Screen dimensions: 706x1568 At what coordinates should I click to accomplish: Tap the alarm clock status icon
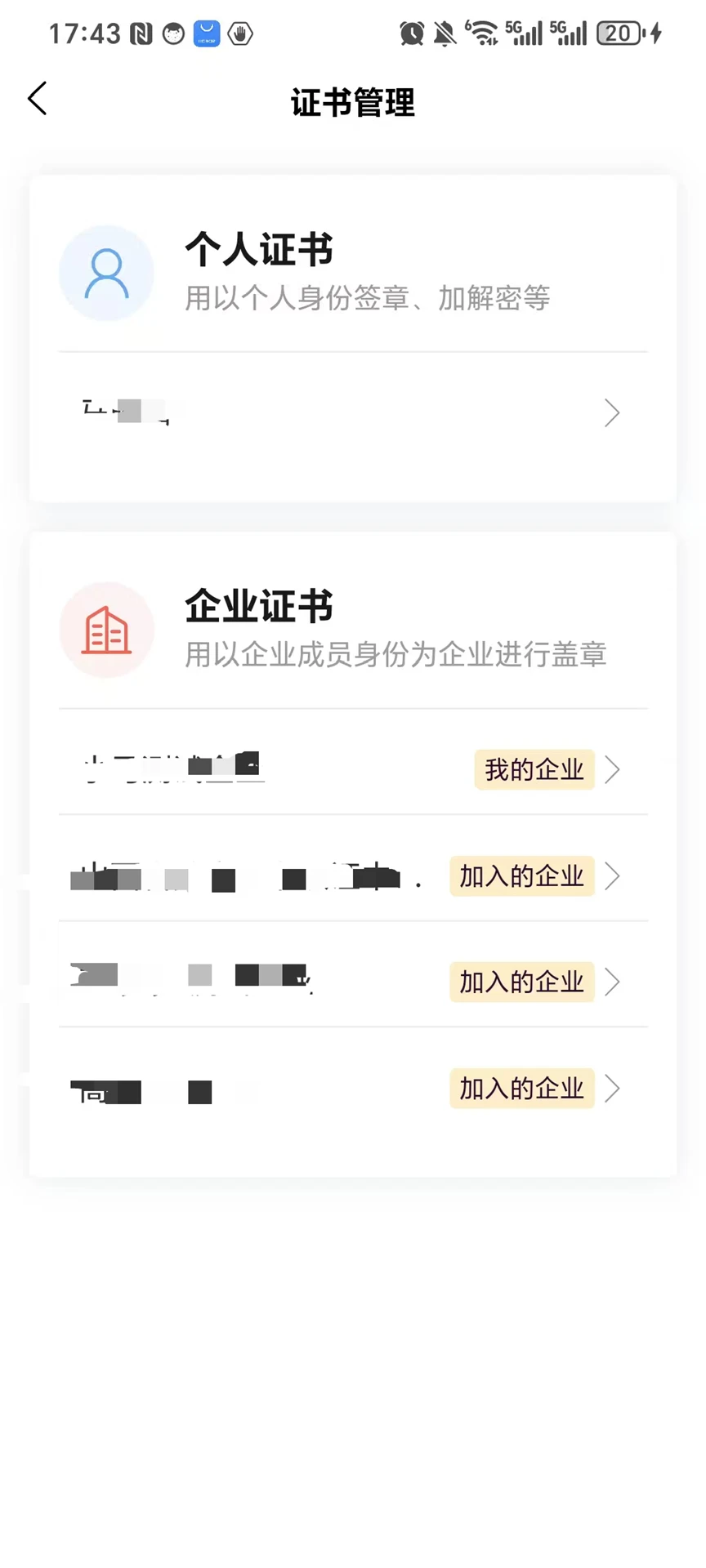[x=413, y=33]
